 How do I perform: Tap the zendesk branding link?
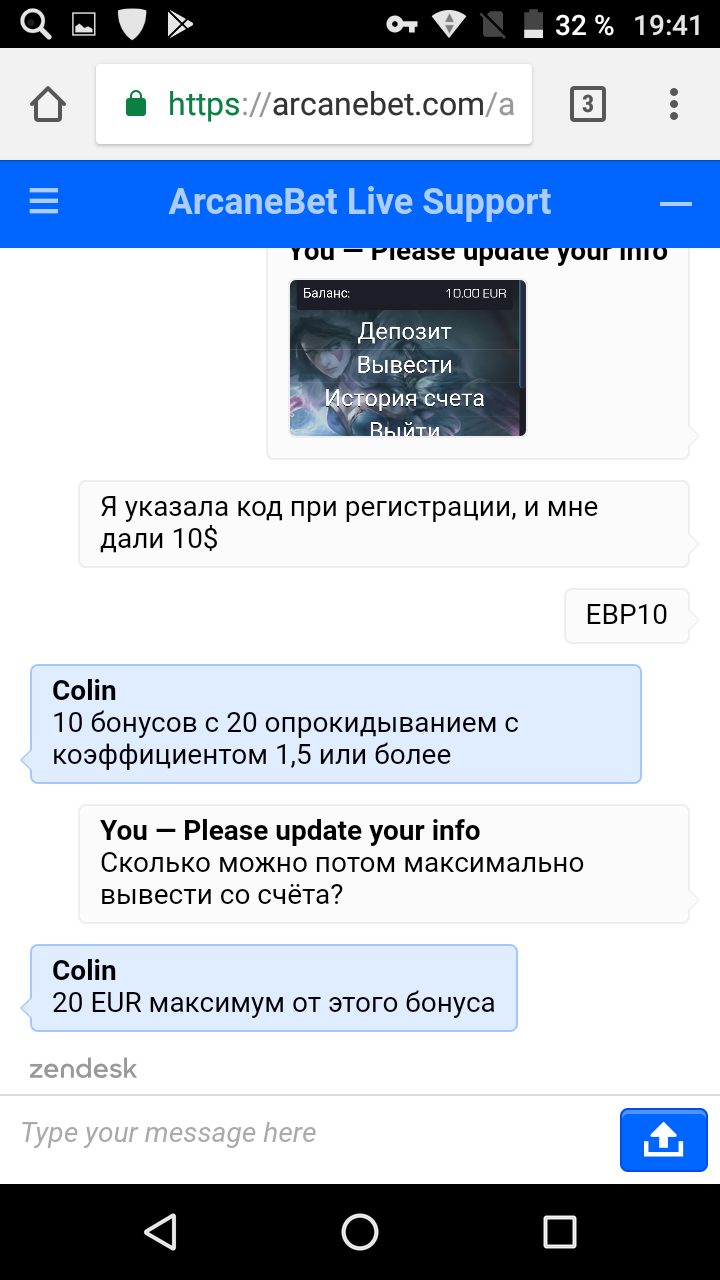82,1068
